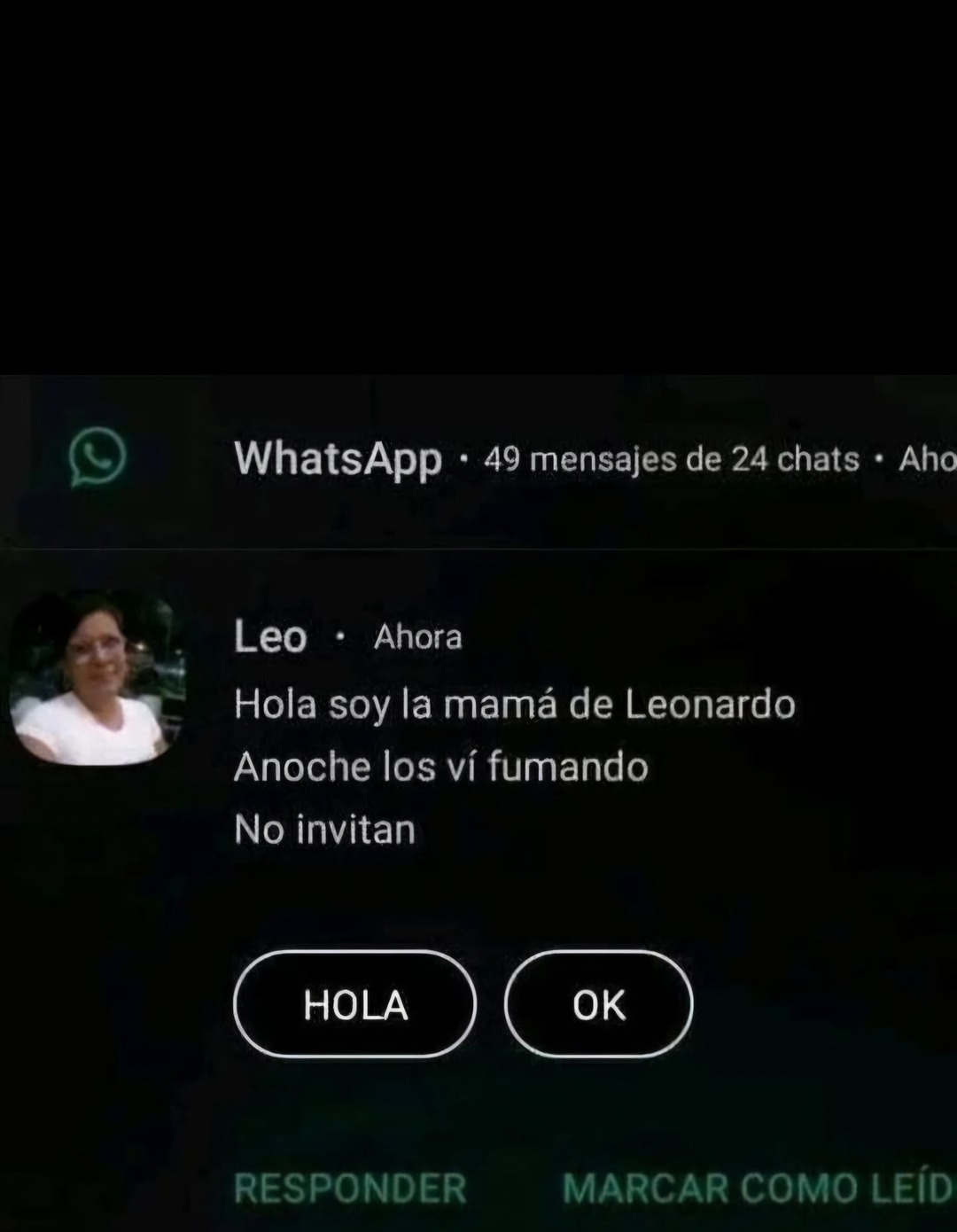
Task: Select MARCAR COMO LEÍDO
Action: [758, 1189]
